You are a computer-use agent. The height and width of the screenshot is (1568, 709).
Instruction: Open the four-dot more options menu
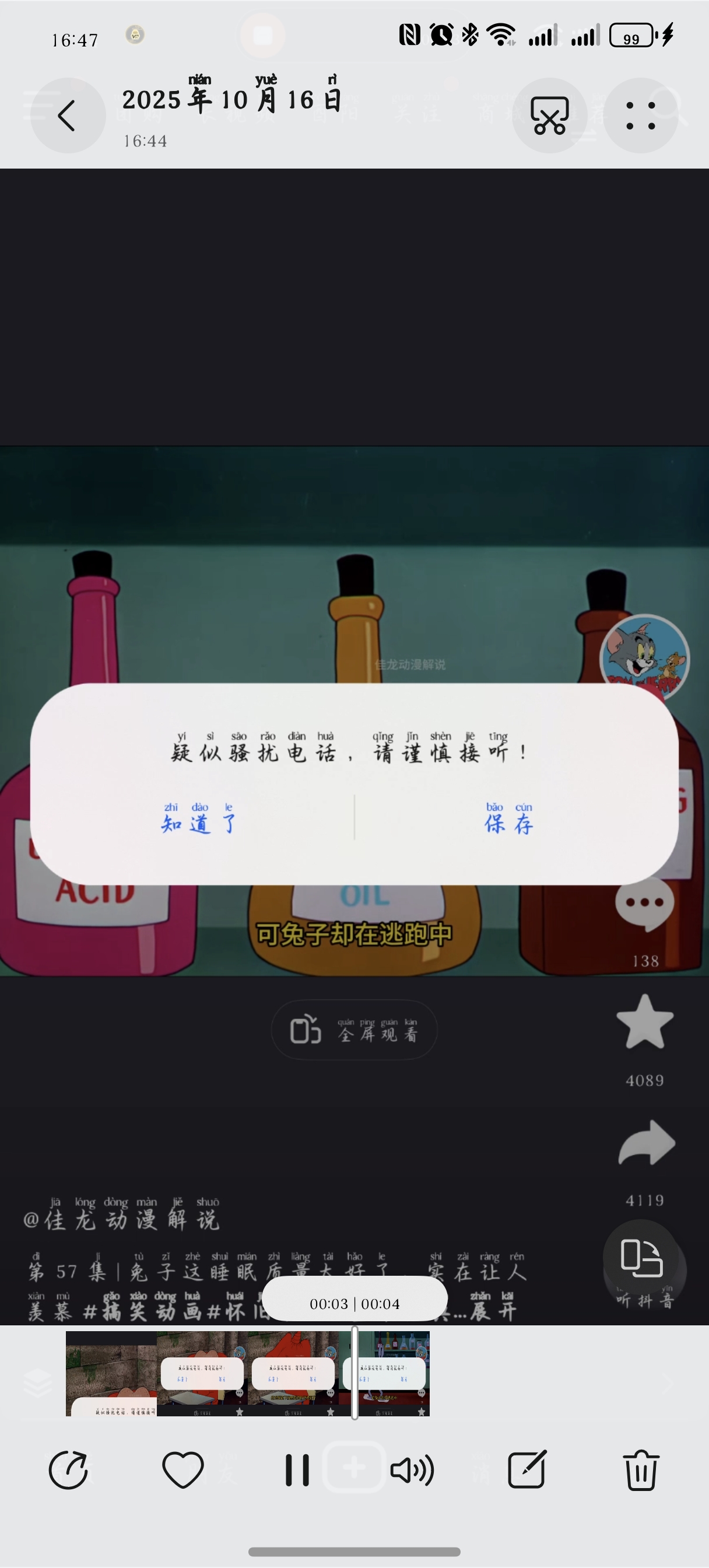640,116
